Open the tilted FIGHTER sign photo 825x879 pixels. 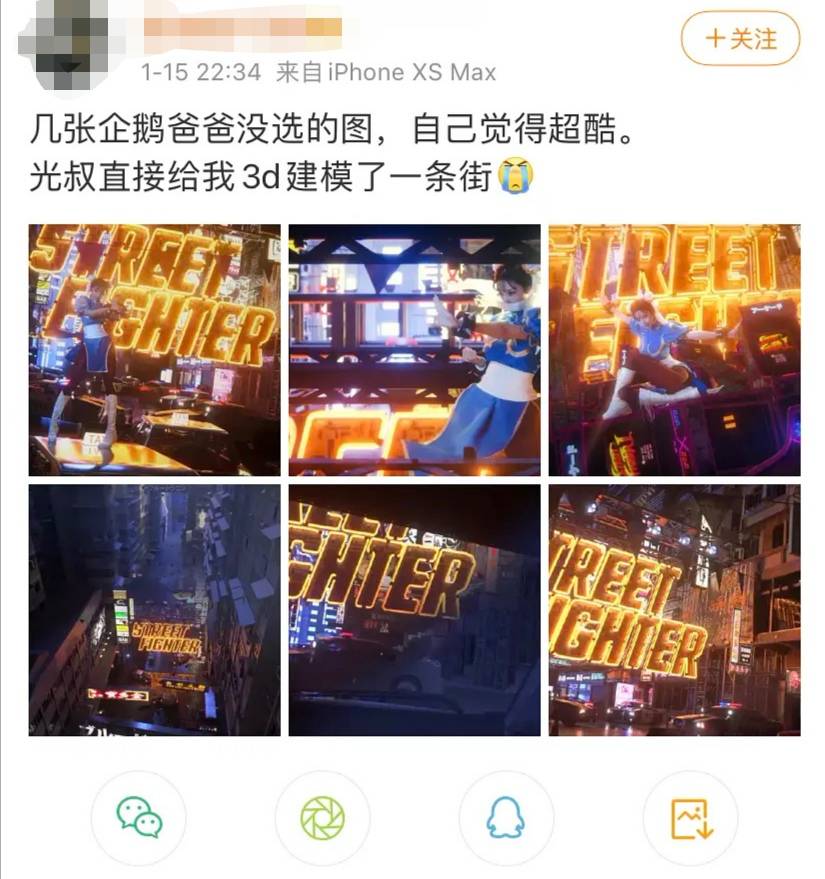[414, 610]
